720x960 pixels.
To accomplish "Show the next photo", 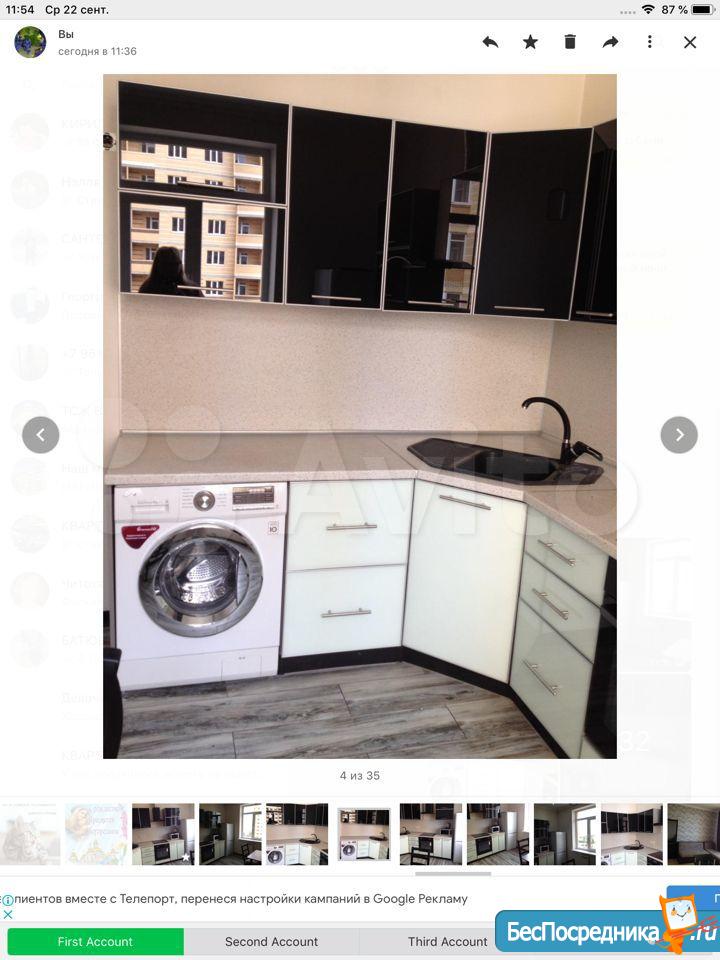I will pyautogui.click(x=679, y=435).
